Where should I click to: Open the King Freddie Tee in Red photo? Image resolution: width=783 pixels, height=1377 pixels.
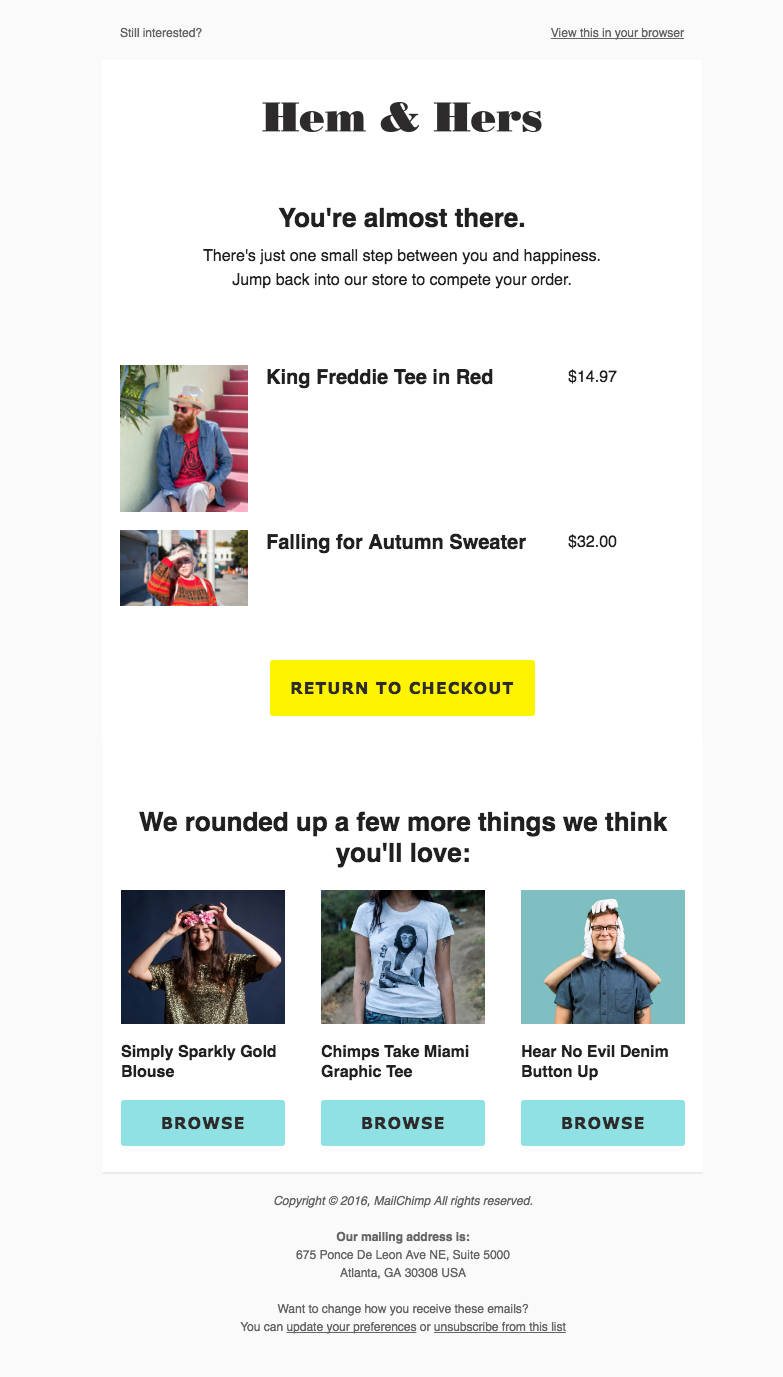[184, 438]
